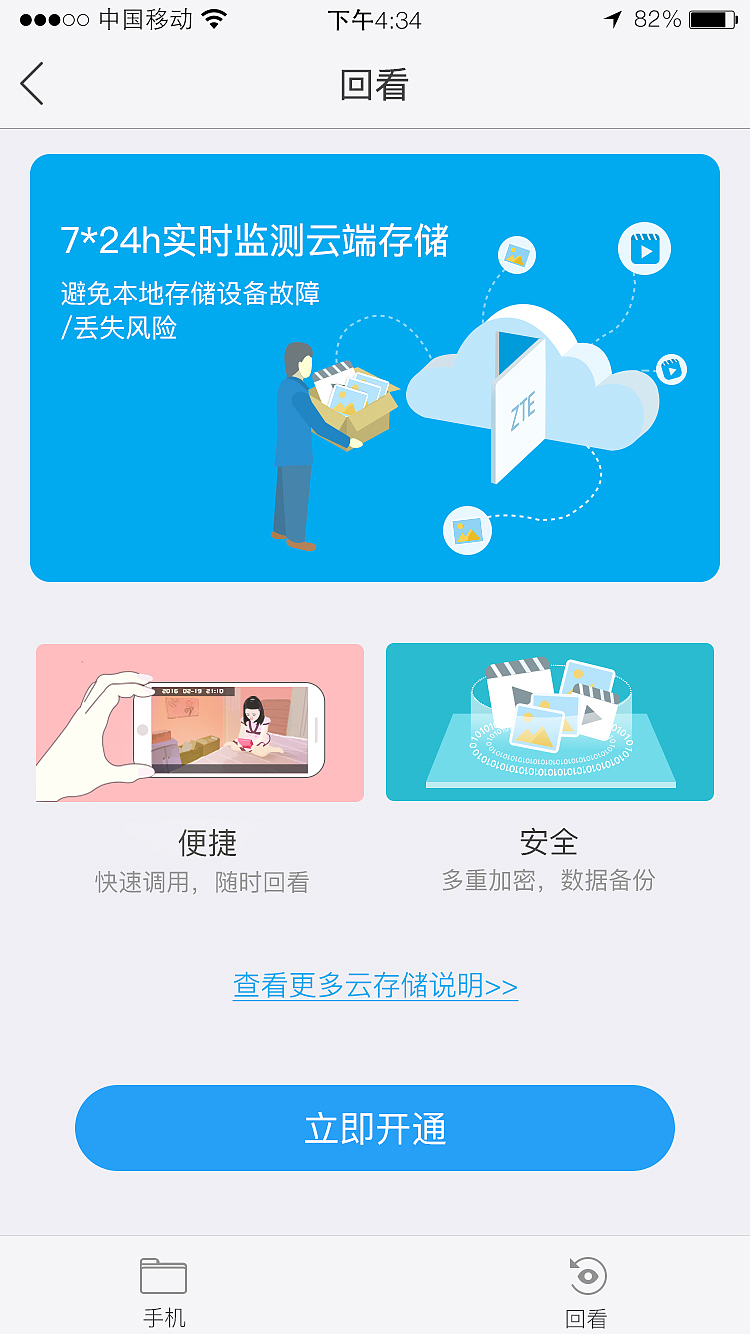Tap the location arrow in status bar
The height and width of the screenshot is (1334, 750).
(x=613, y=17)
